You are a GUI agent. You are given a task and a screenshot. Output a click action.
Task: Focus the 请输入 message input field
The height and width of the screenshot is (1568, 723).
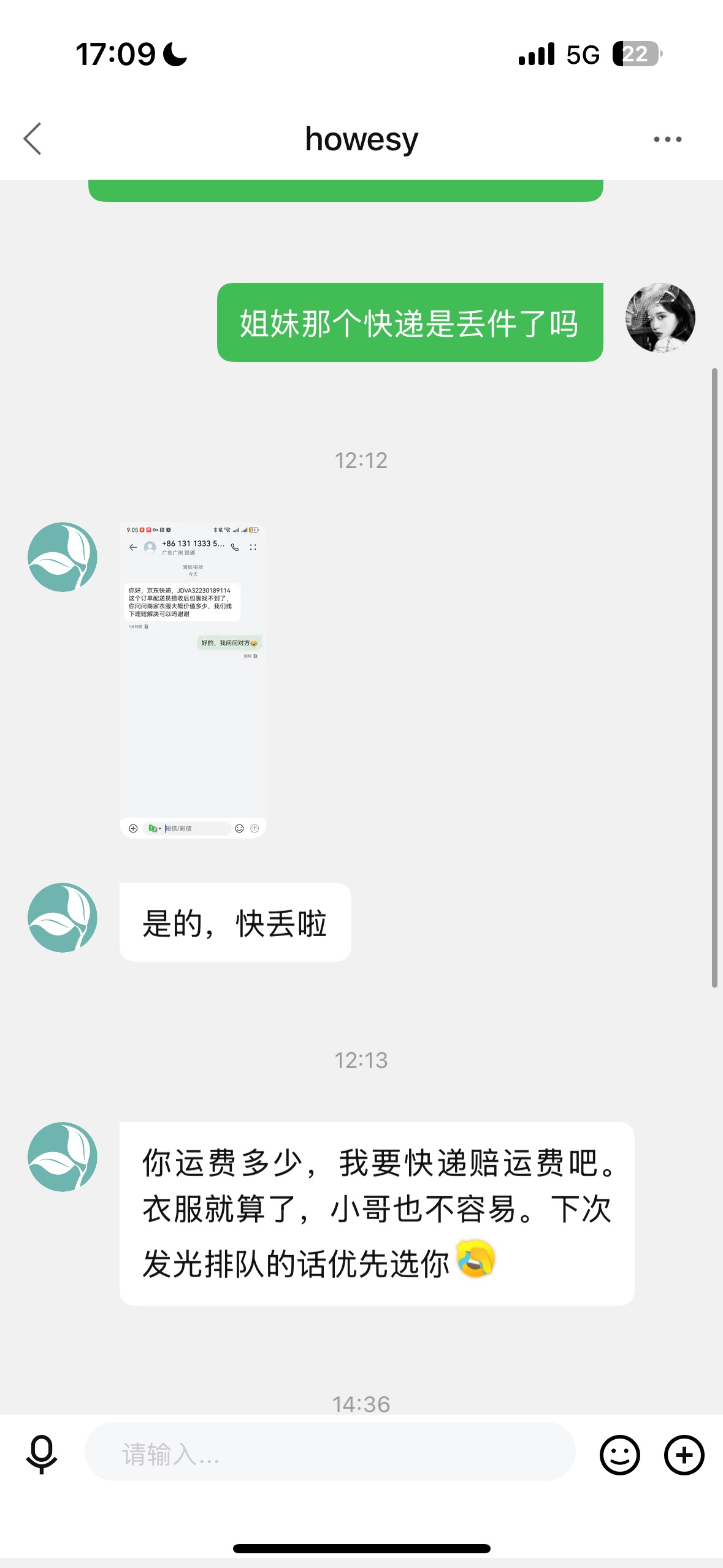coord(330,1453)
